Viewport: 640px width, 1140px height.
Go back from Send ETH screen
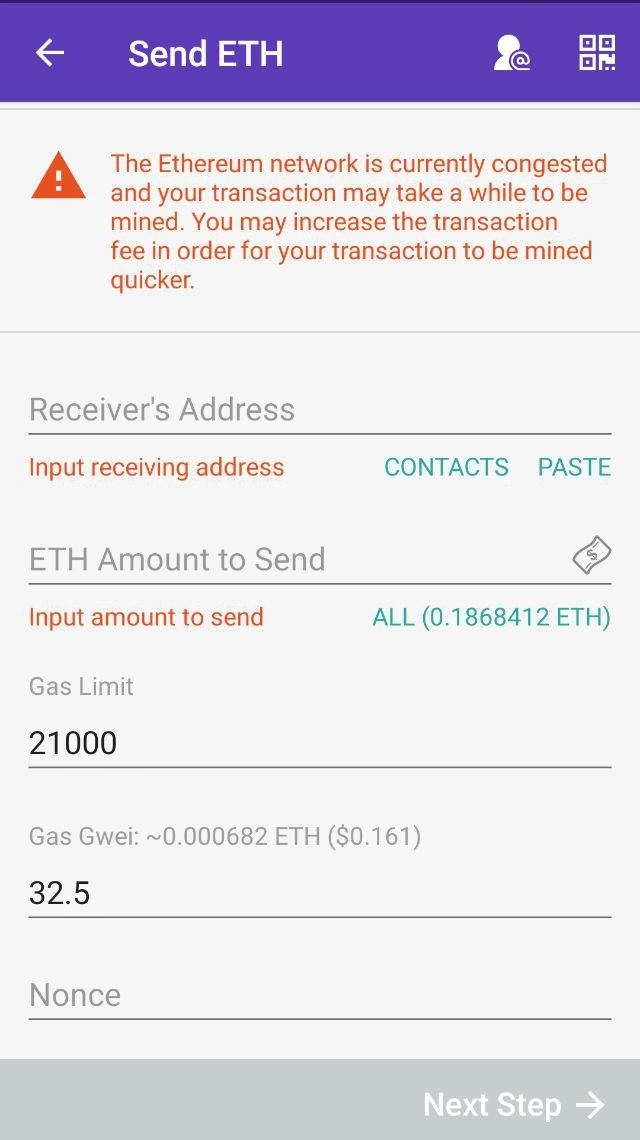50,53
